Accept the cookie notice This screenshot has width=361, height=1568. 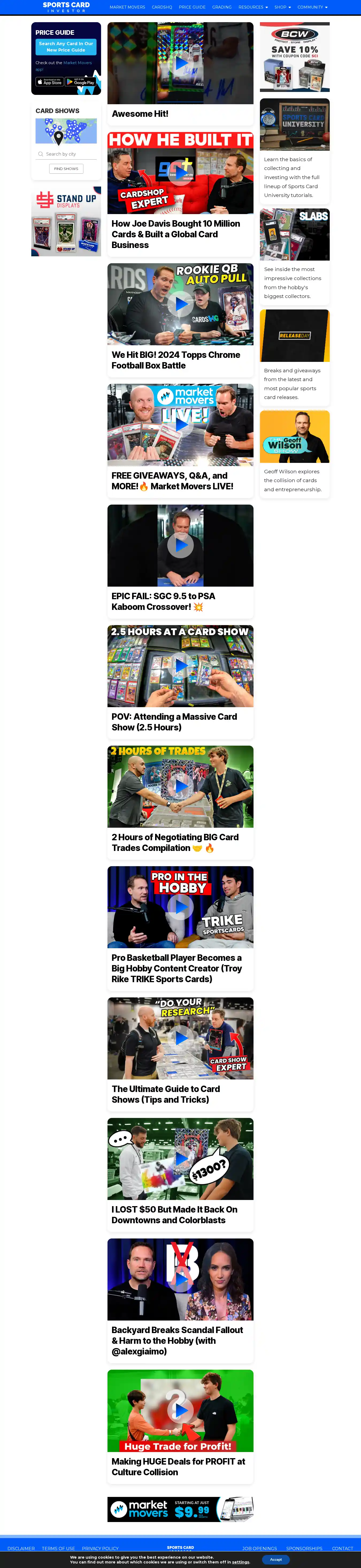click(275, 1559)
